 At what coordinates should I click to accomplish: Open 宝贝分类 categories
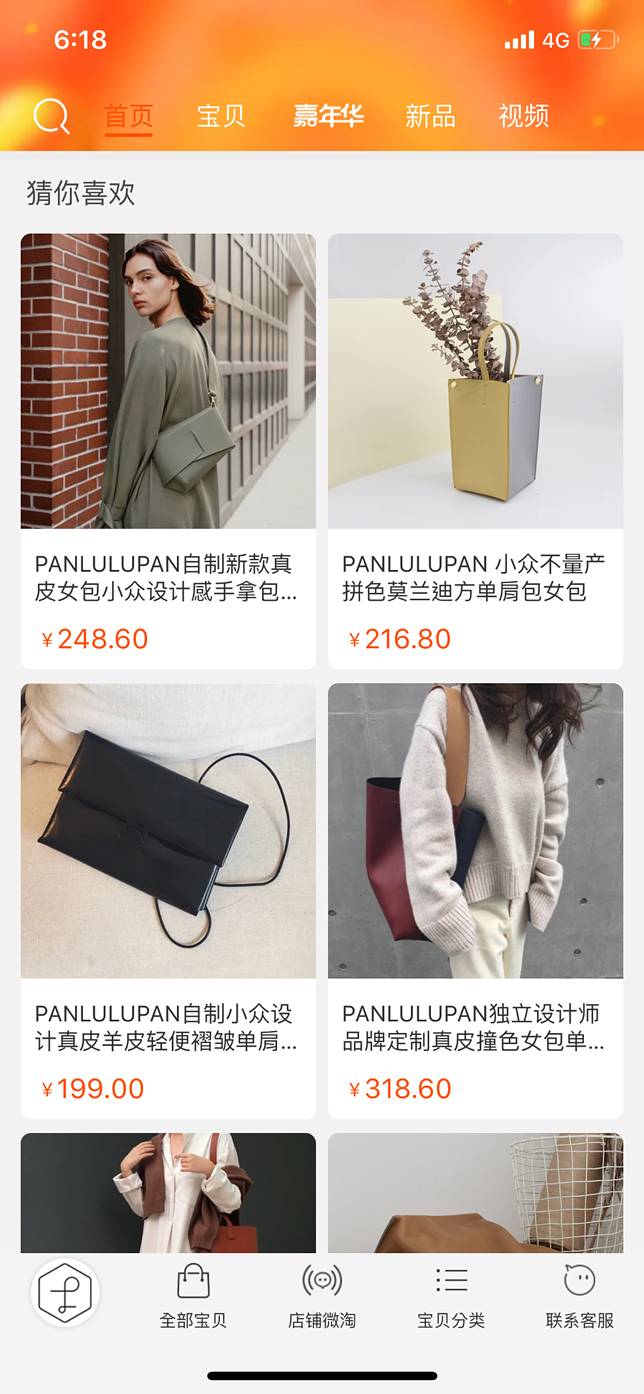point(451,1296)
